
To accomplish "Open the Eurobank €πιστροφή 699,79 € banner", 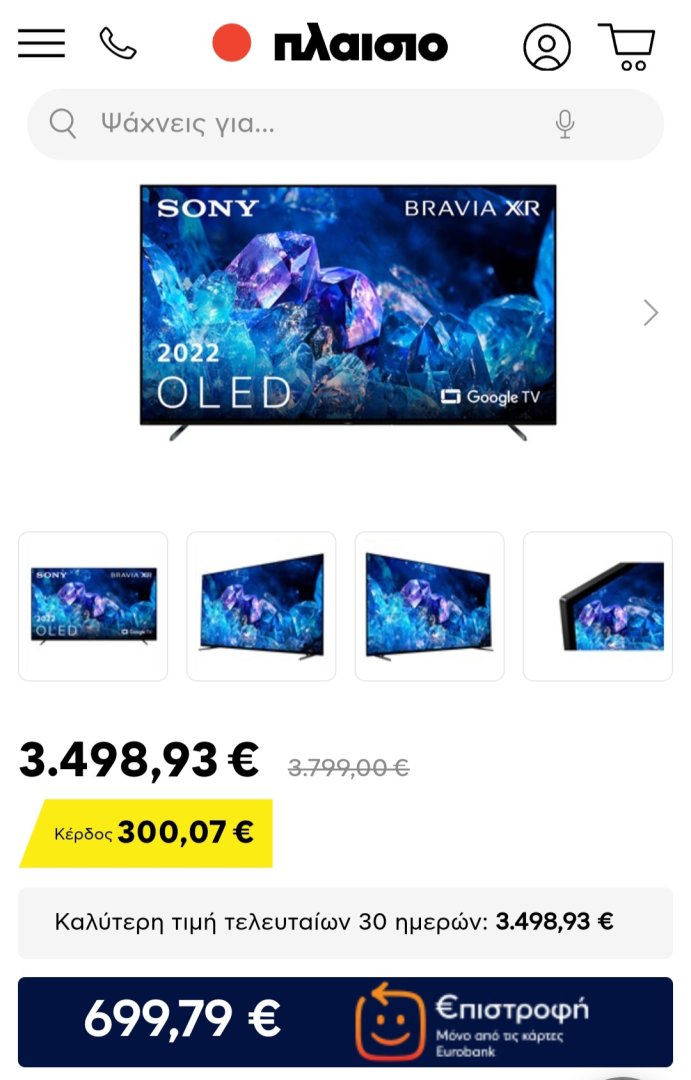I will (x=345, y=1020).
